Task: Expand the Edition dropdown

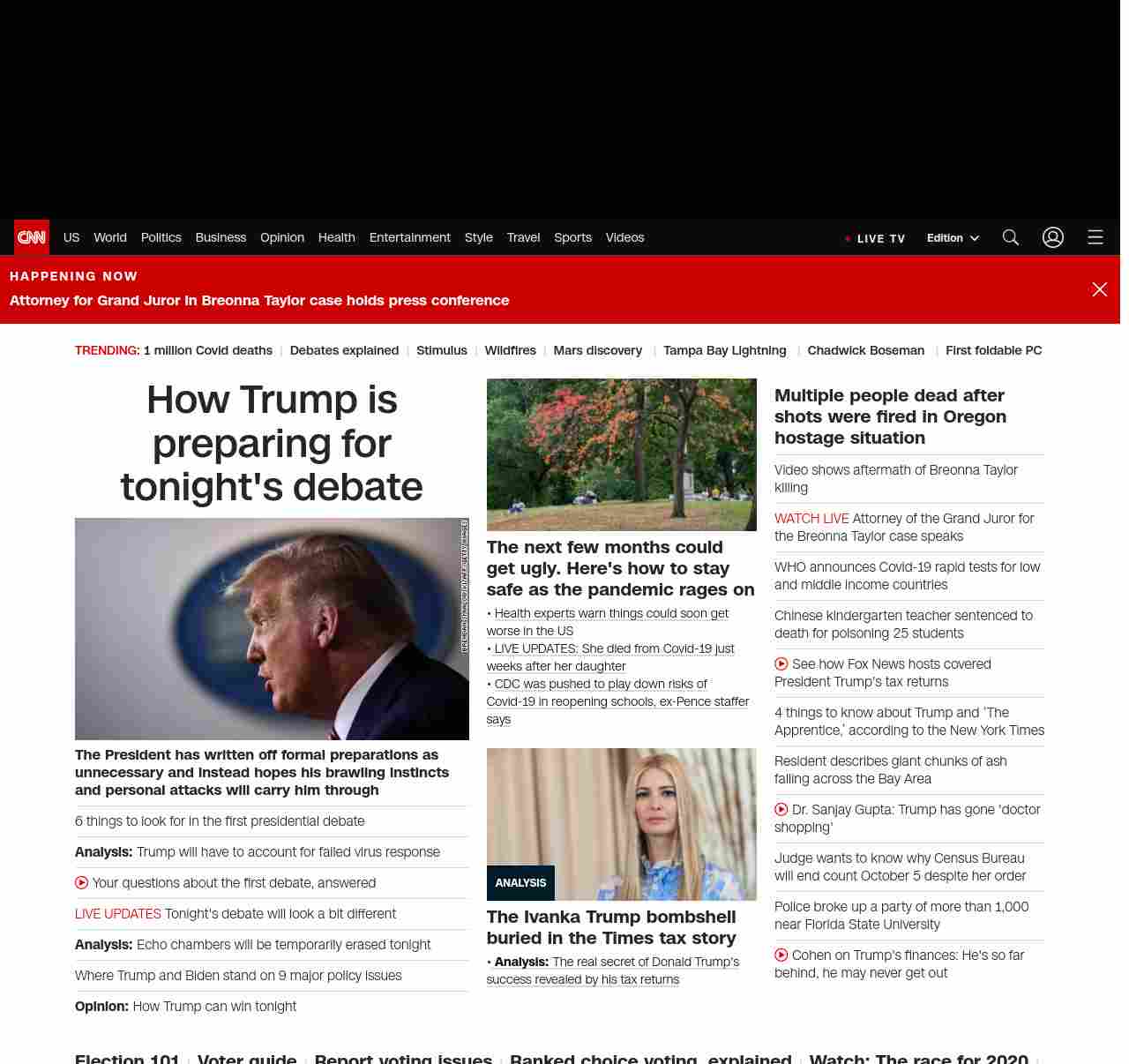Action: (x=953, y=238)
